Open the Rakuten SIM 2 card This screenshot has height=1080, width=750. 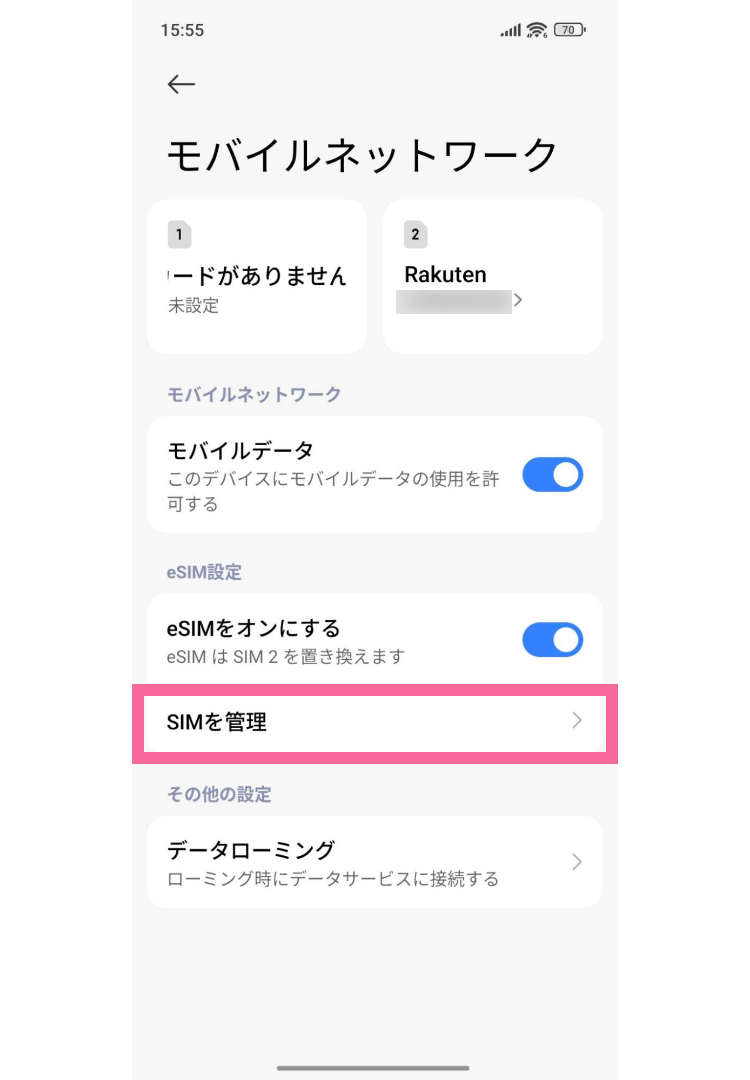pos(492,276)
